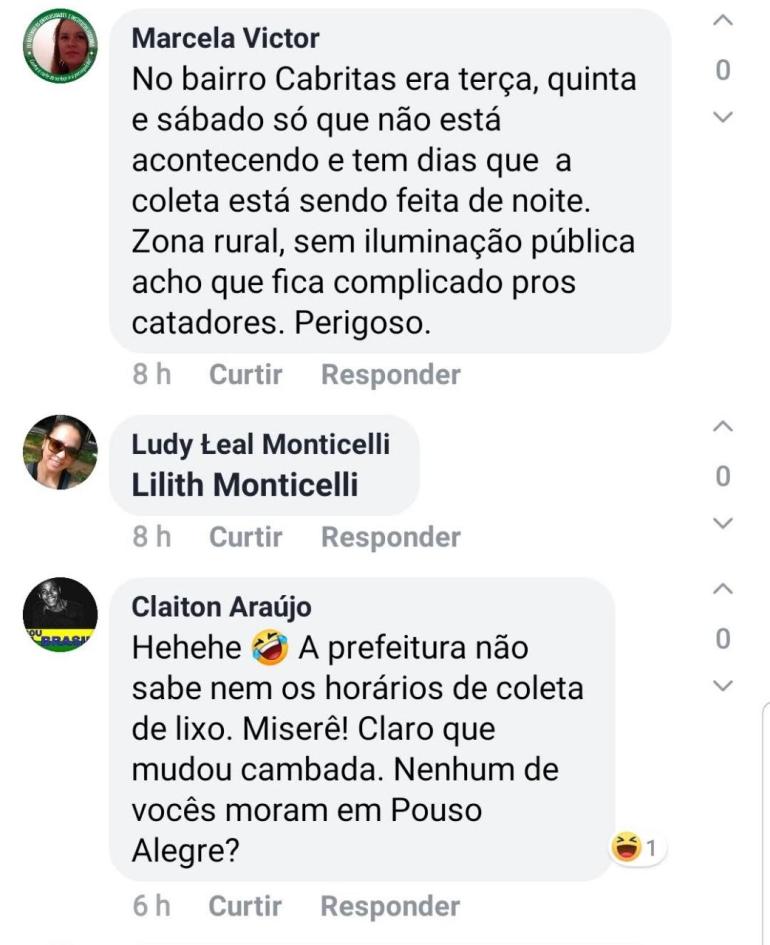
Task: View reactions on Claiton Araújo's comment
Action: coord(637,849)
